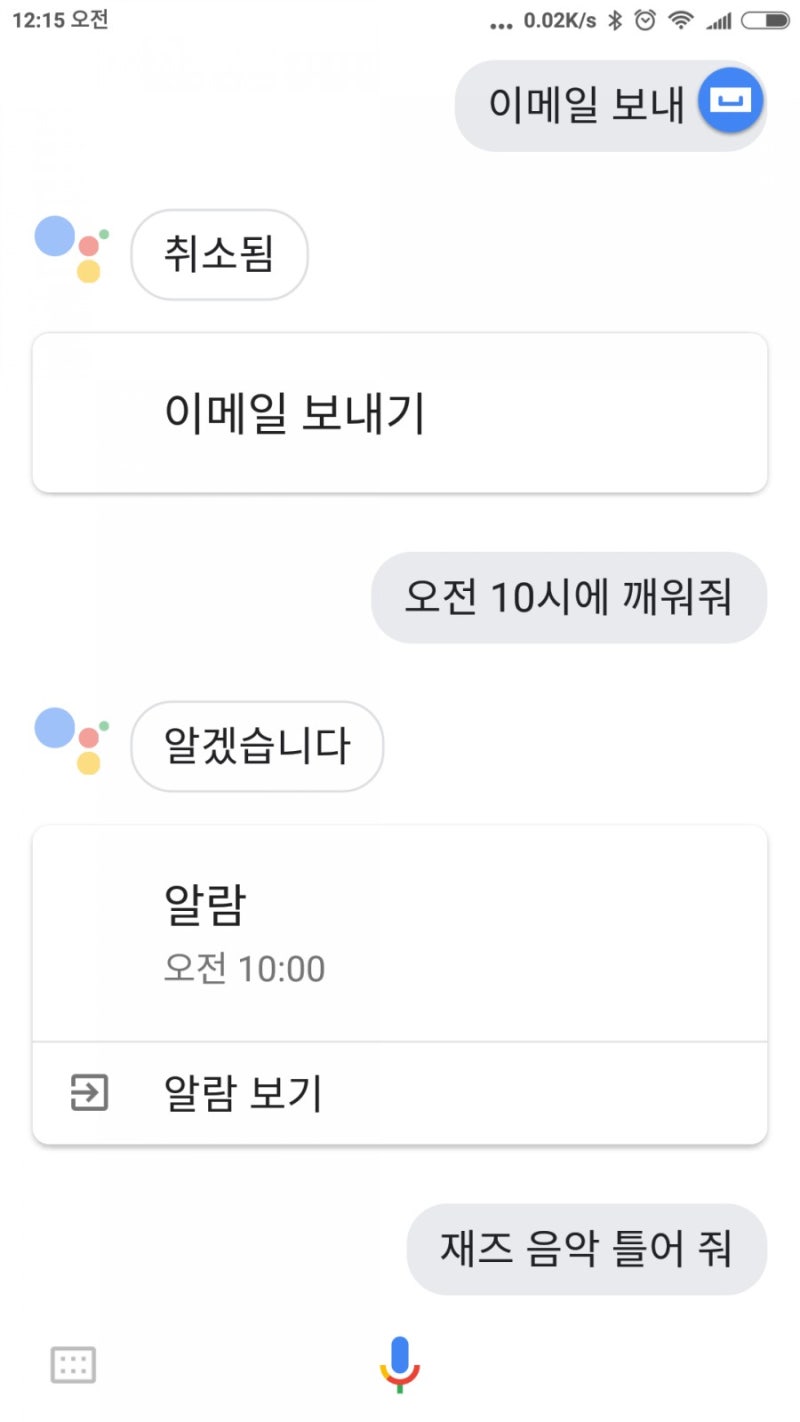Viewport: 800px width, 1422px height.
Task: Tap the Assistant logo beside 알겠습니다
Action: [70, 741]
